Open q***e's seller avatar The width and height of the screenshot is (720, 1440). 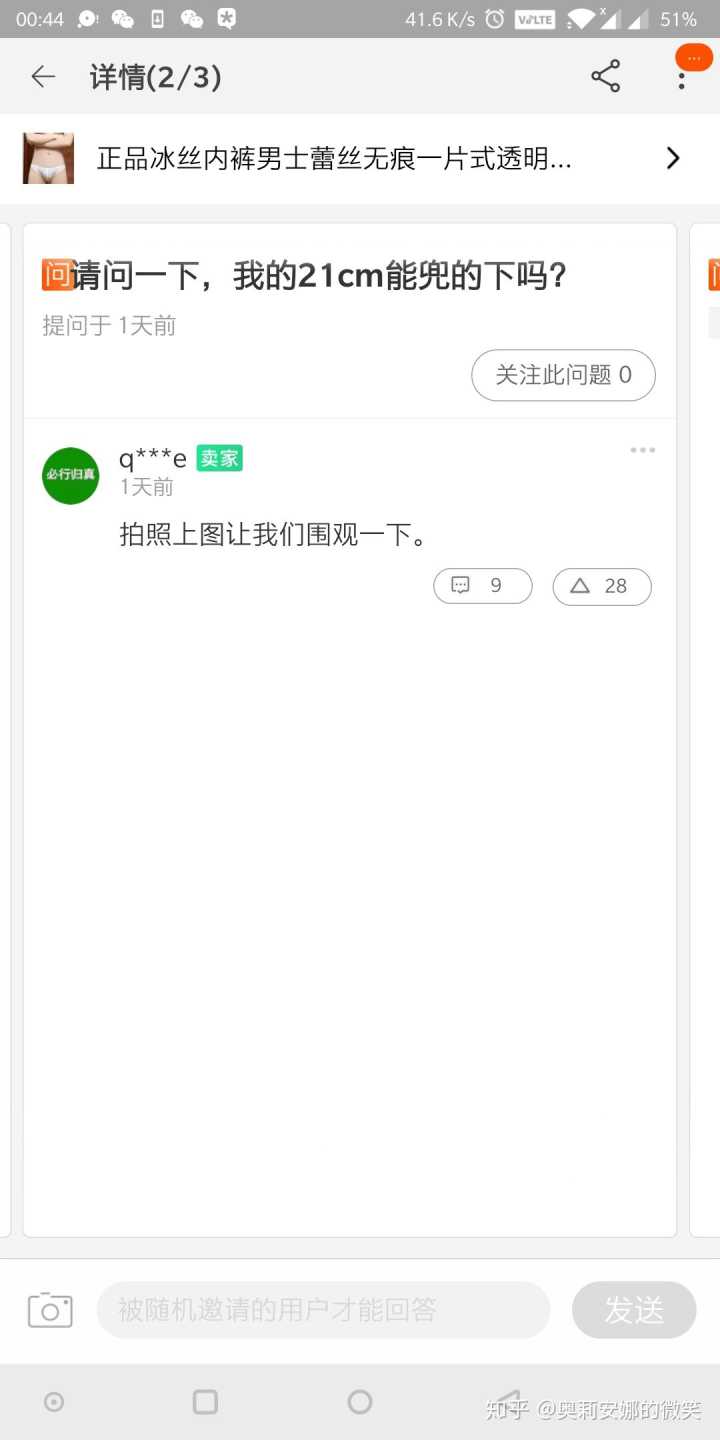tap(71, 475)
